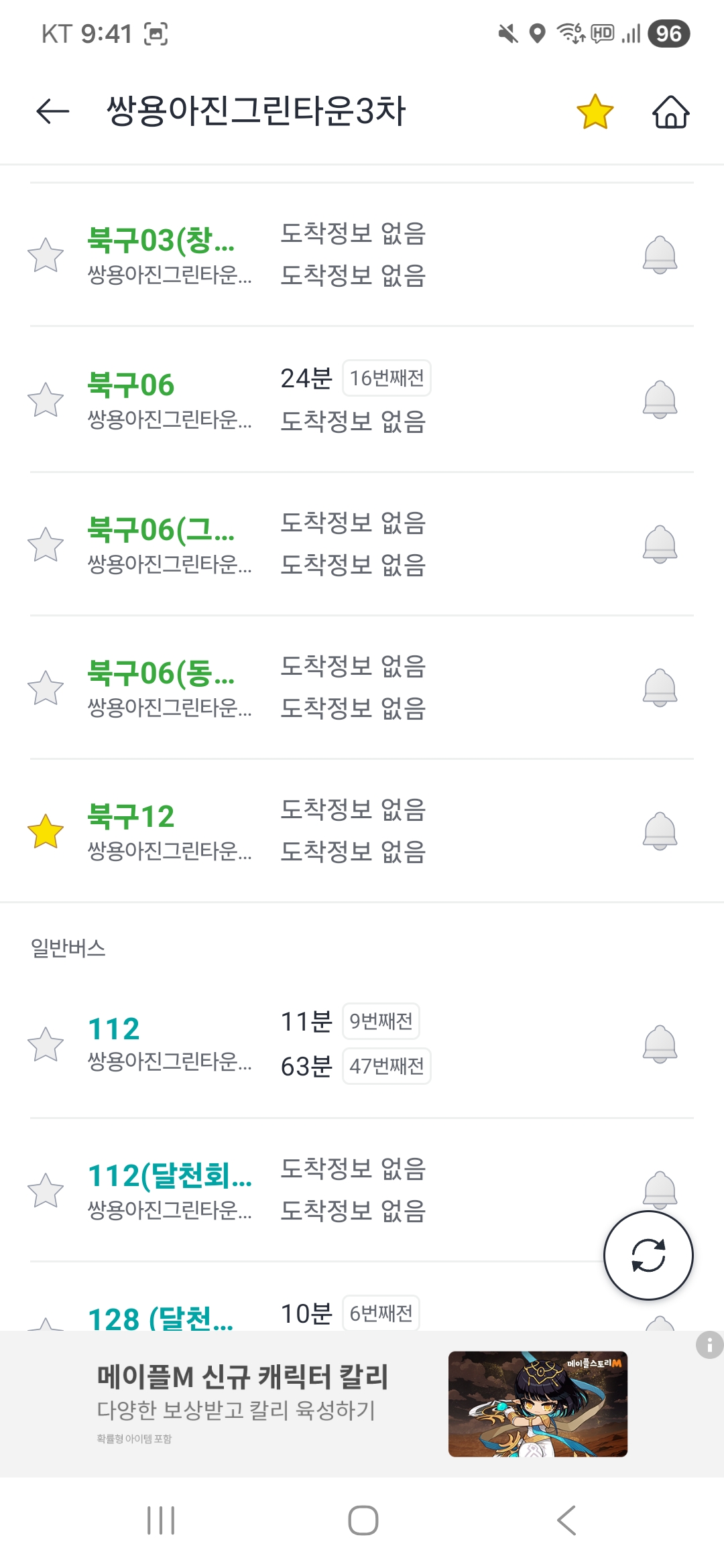Tap the alarm bell for bus 112
This screenshot has width=724, height=1568.
pos(660,1044)
